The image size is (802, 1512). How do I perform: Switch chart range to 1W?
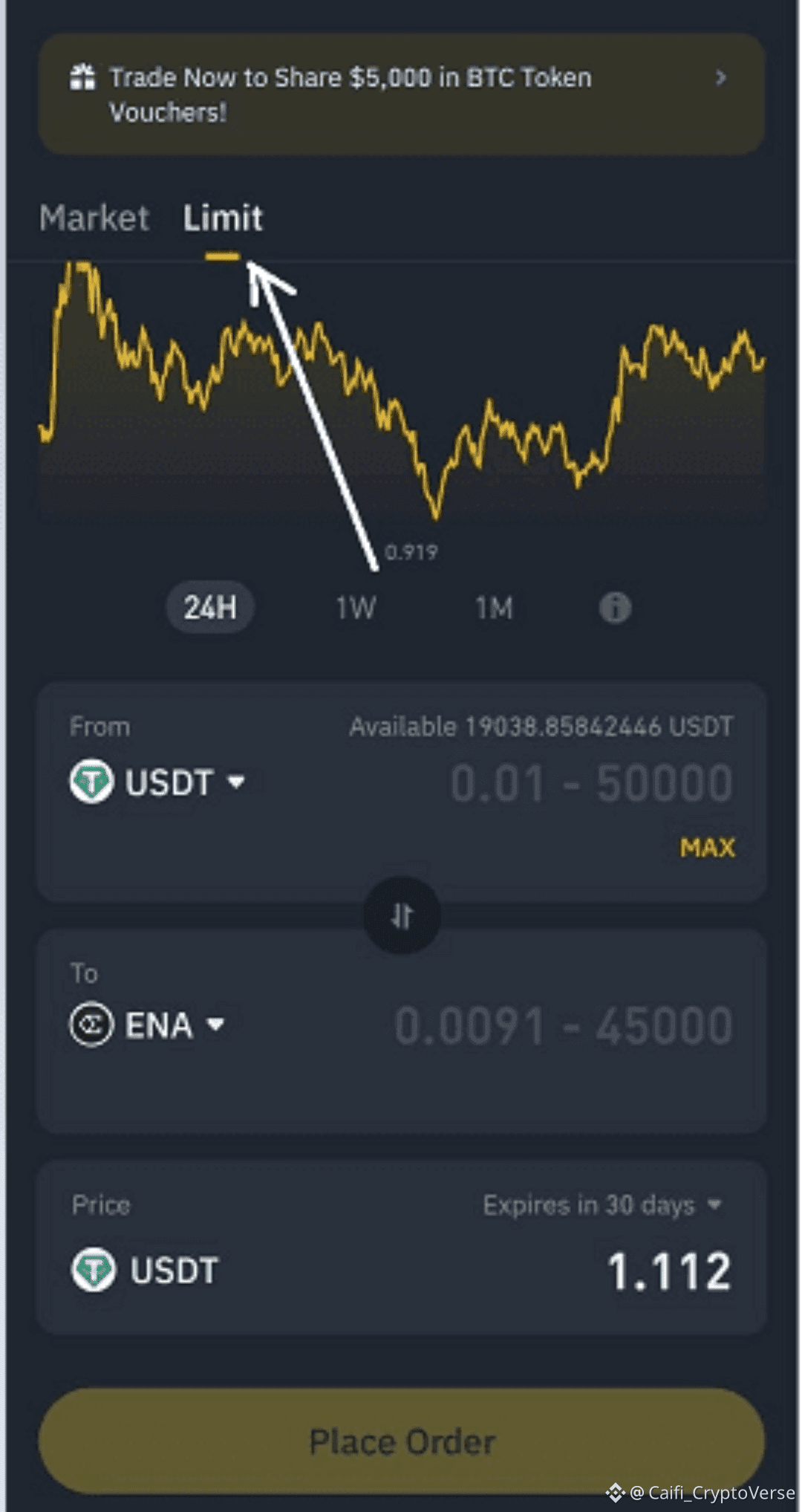point(356,608)
